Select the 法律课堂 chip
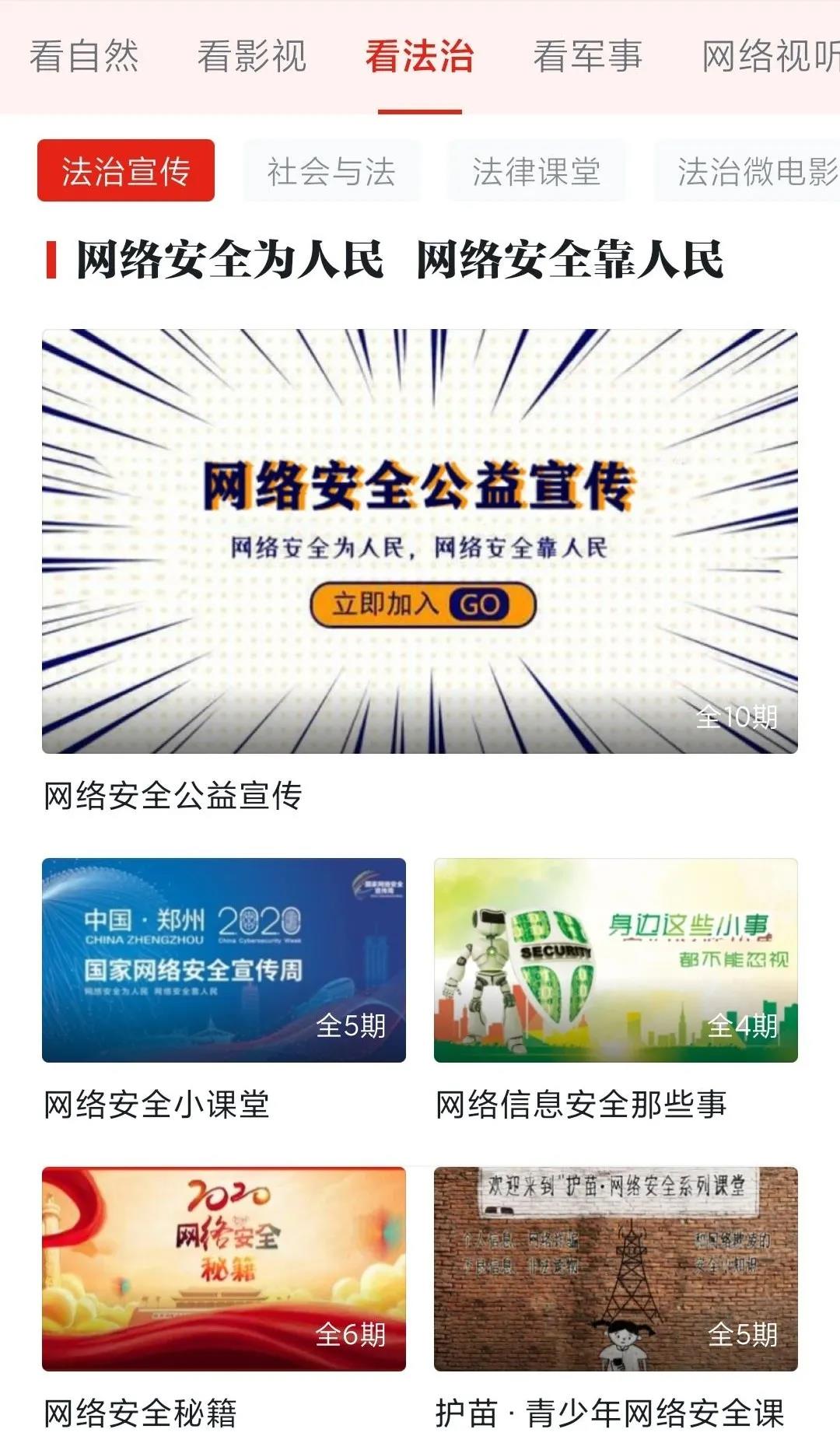The width and height of the screenshot is (840, 1436). (x=537, y=171)
